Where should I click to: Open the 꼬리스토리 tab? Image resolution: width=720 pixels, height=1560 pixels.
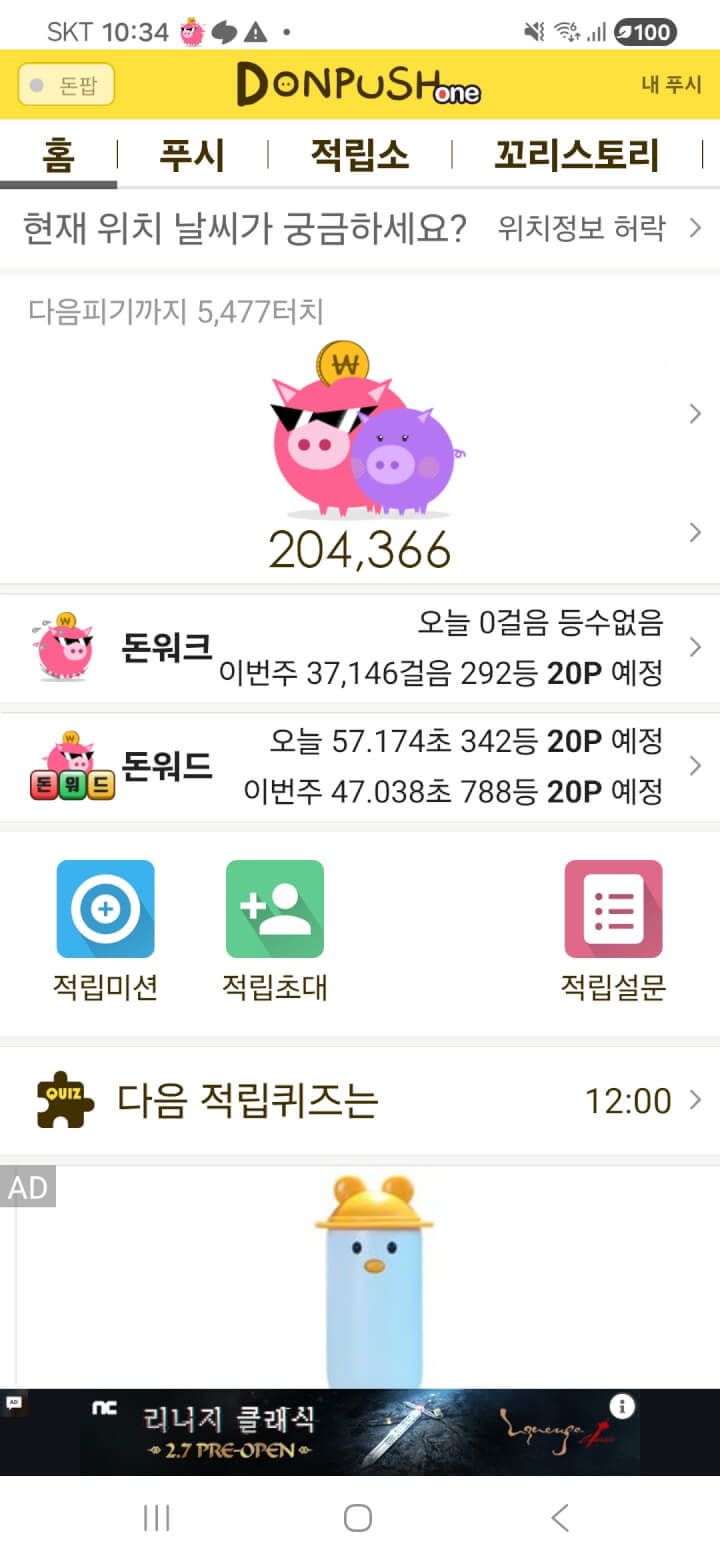(576, 156)
